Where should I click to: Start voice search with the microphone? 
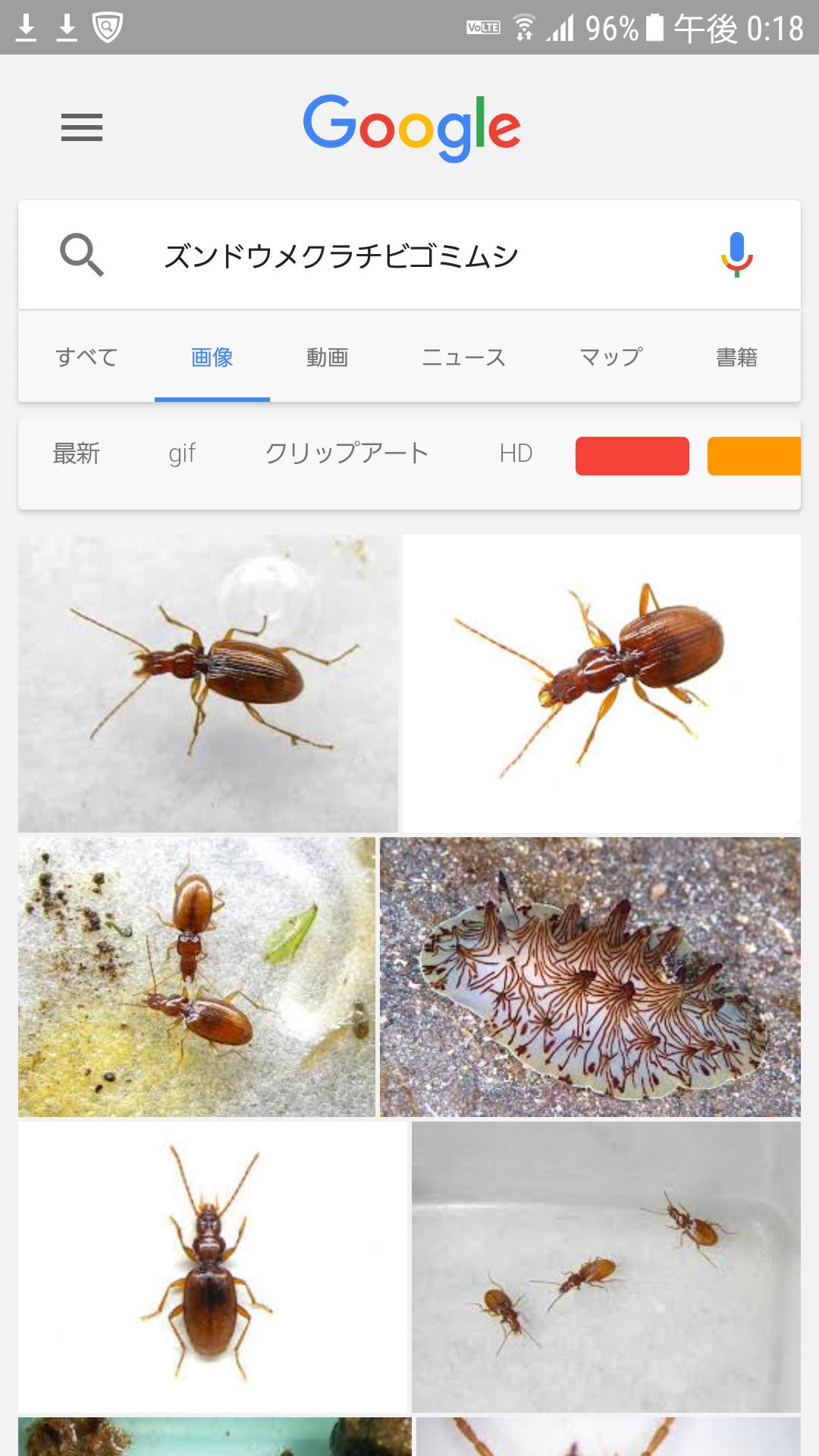pos(736,255)
